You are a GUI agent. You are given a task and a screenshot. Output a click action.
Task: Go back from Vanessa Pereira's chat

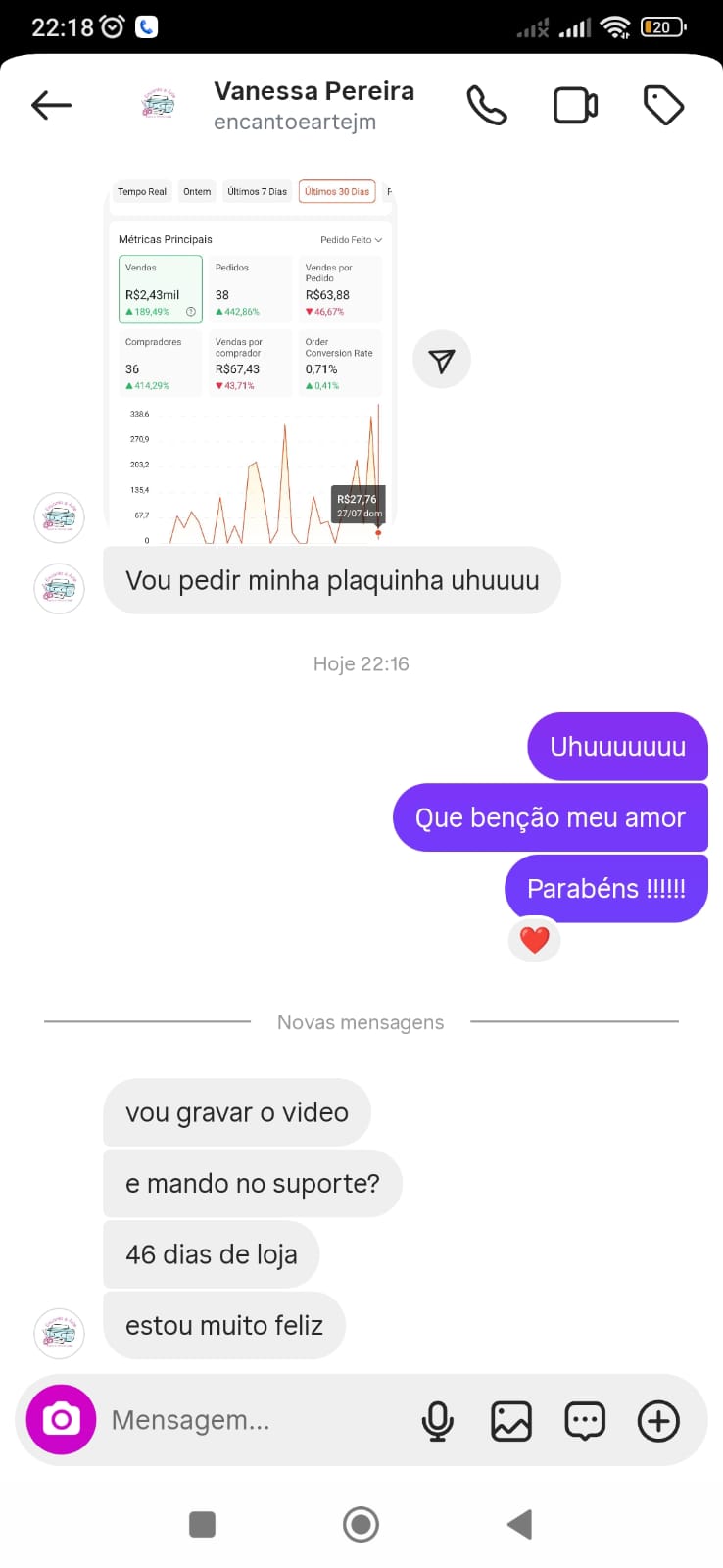coord(51,105)
